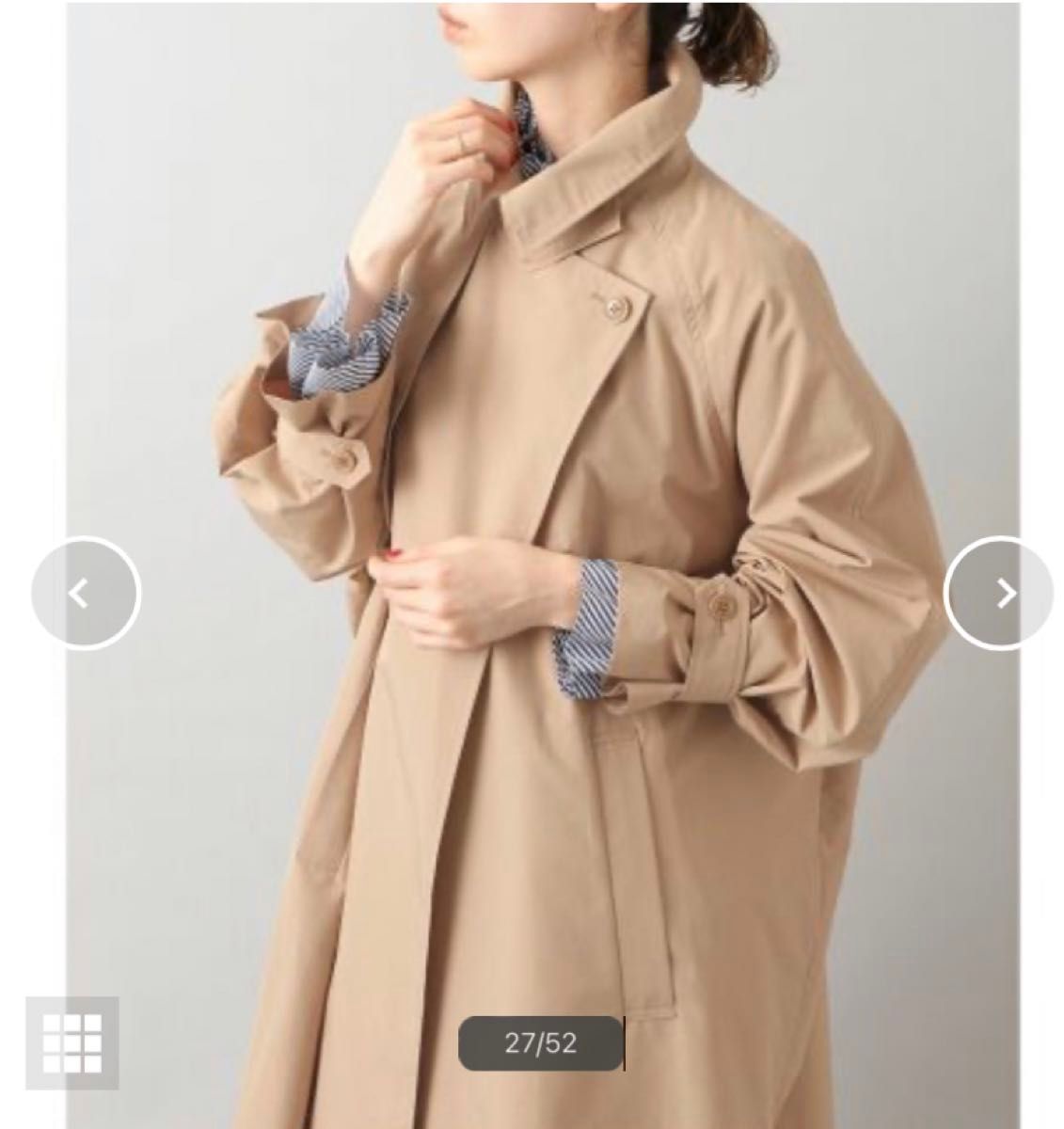Viewport: 1064px width, 1129px height.
Task: Show the next product photo
Action: point(999,593)
